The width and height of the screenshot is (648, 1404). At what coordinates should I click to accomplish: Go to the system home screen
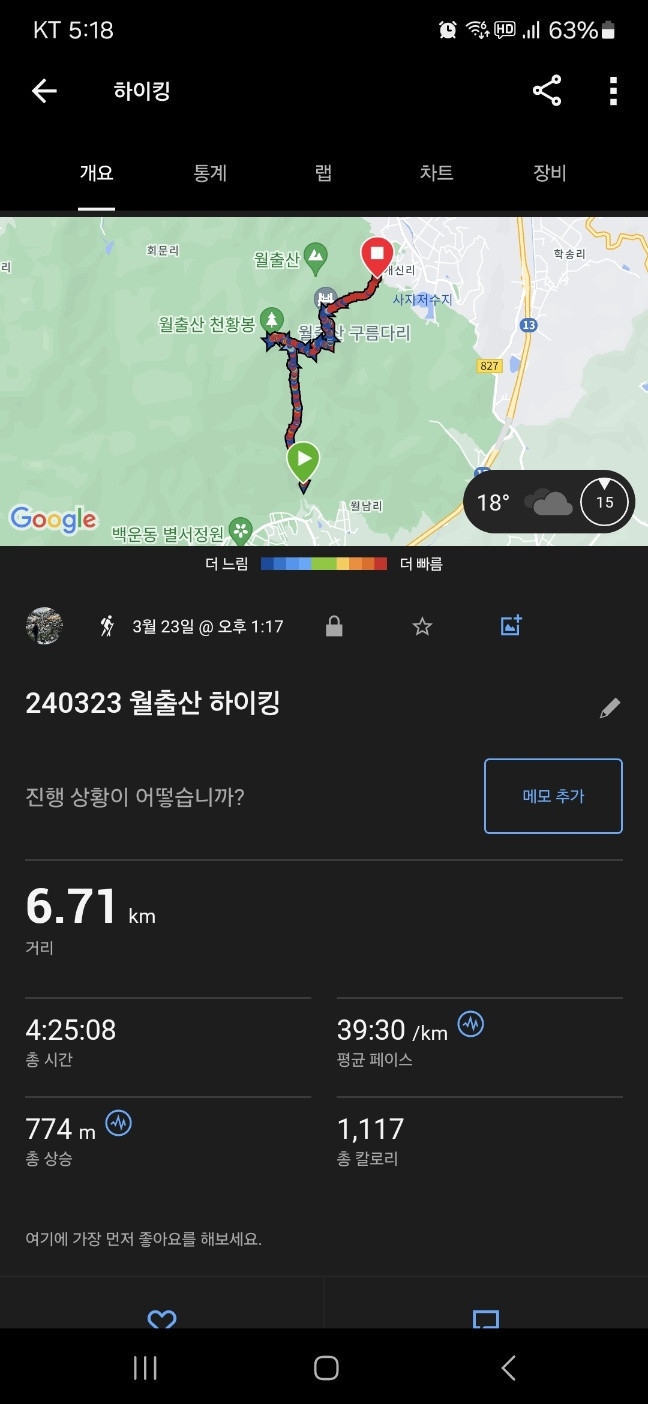325,1368
